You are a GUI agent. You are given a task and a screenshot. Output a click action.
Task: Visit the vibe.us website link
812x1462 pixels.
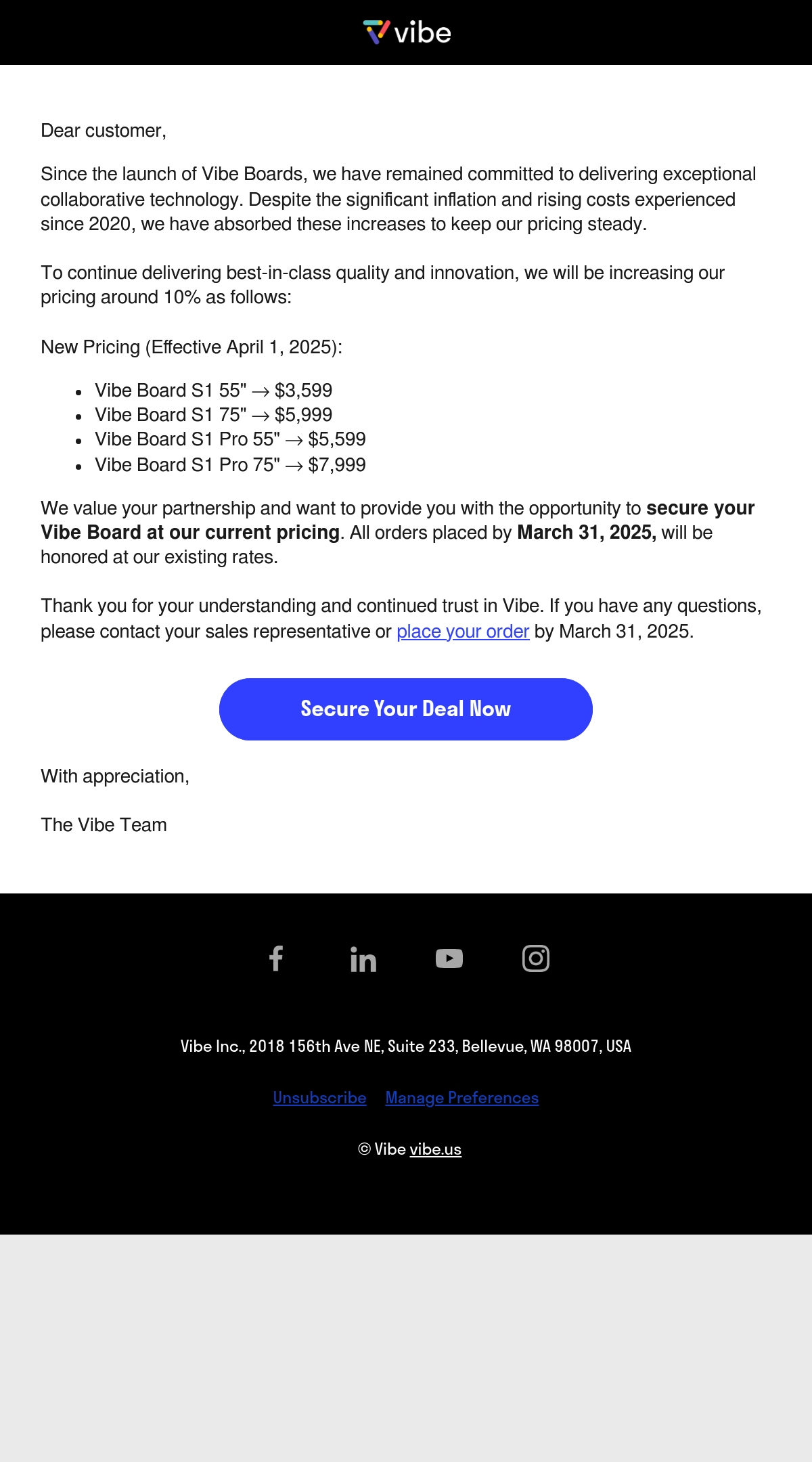(436, 1149)
